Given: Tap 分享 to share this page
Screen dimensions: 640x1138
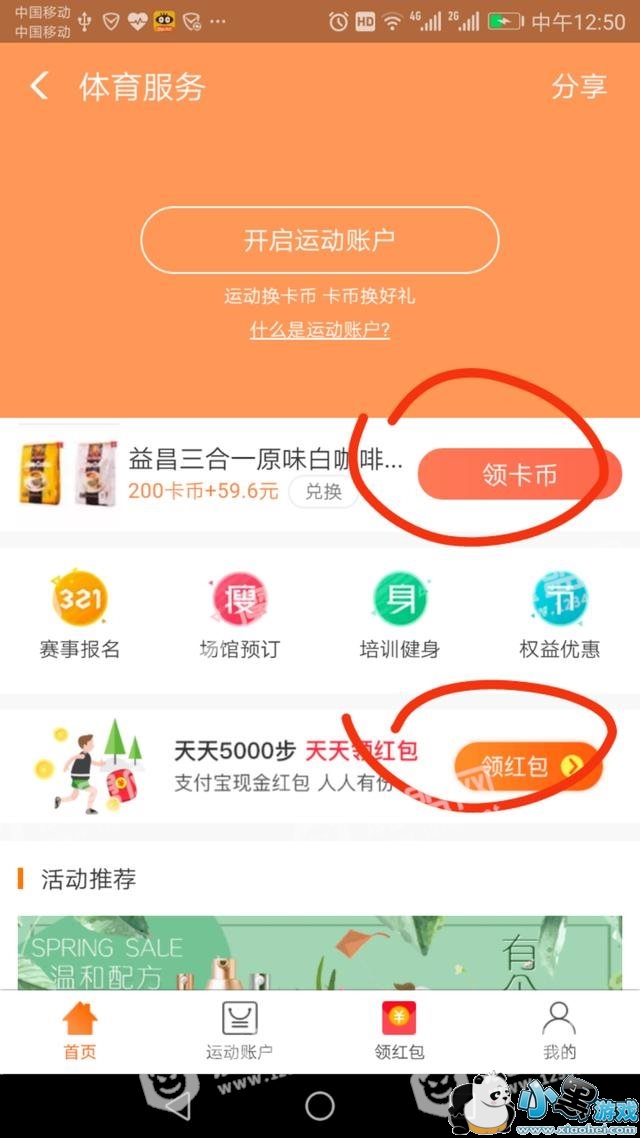Looking at the screenshot, I should pyautogui.click(x=579, y=87).
